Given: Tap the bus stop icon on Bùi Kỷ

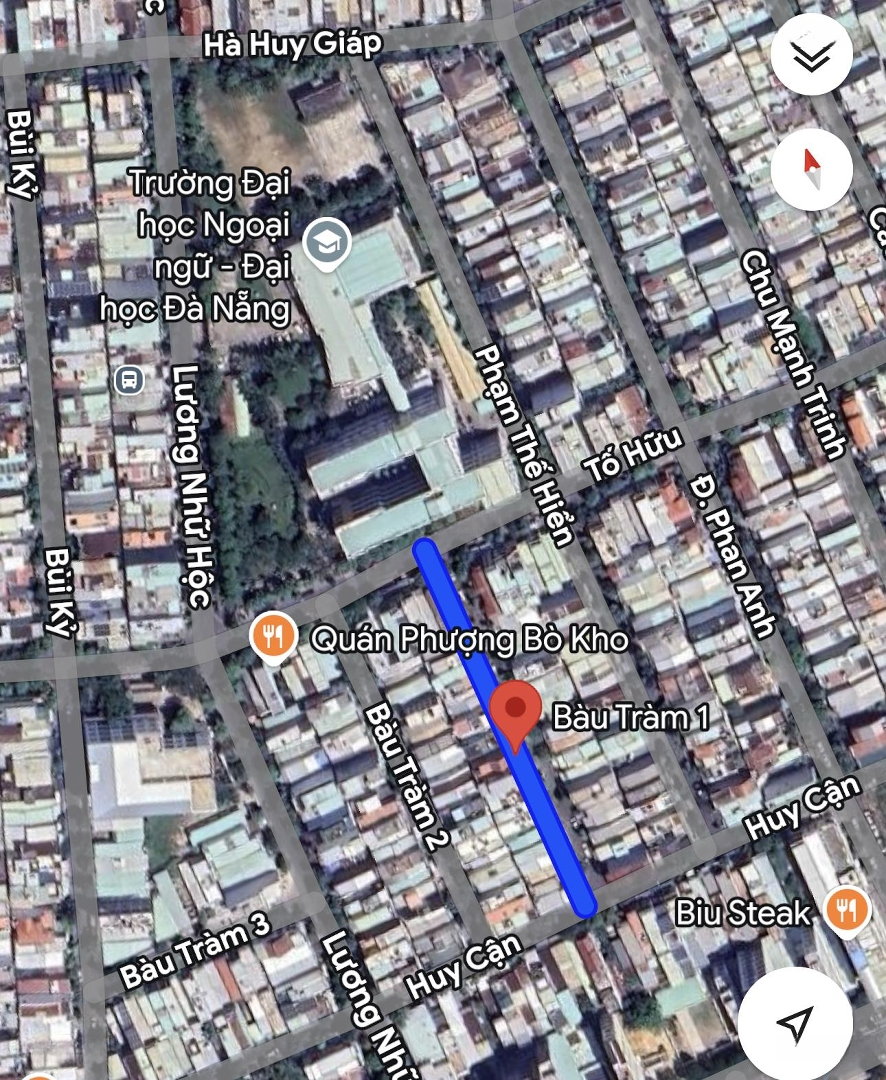Looking at the screenshot, I should tap(129, 380).
